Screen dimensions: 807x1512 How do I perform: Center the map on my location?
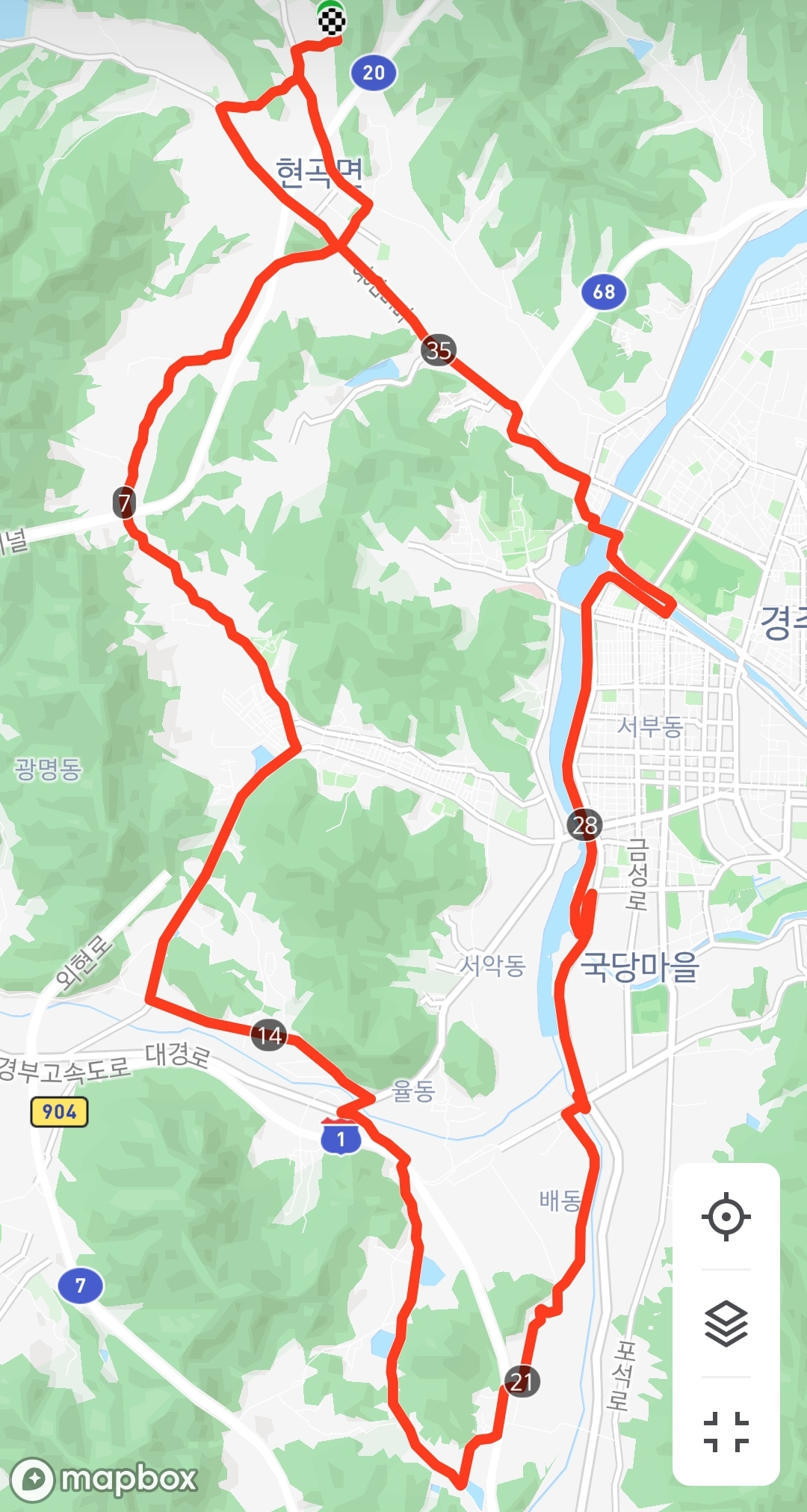pyautogui.click(x=726, y=1217)
